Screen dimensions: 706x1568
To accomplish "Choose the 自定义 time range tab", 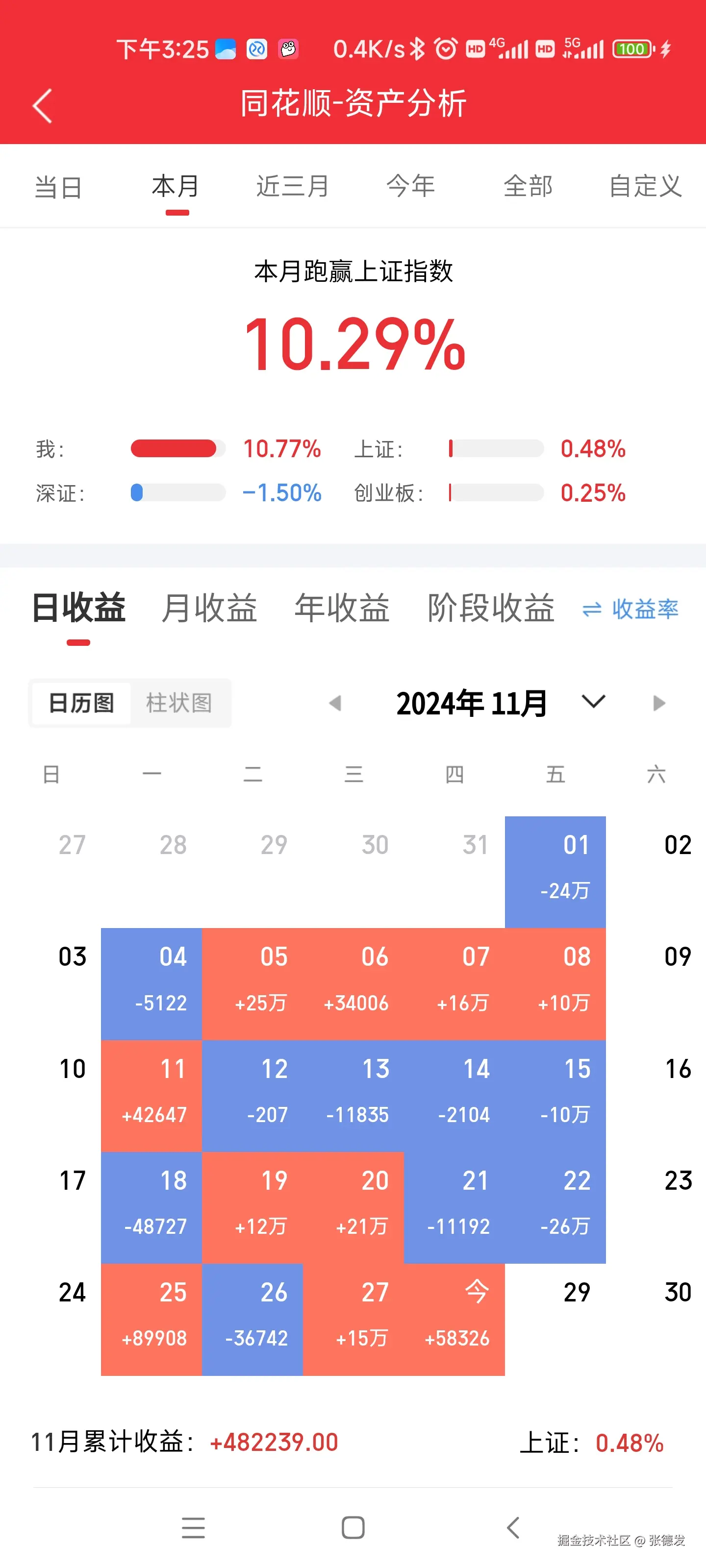I will coord(645,187).
